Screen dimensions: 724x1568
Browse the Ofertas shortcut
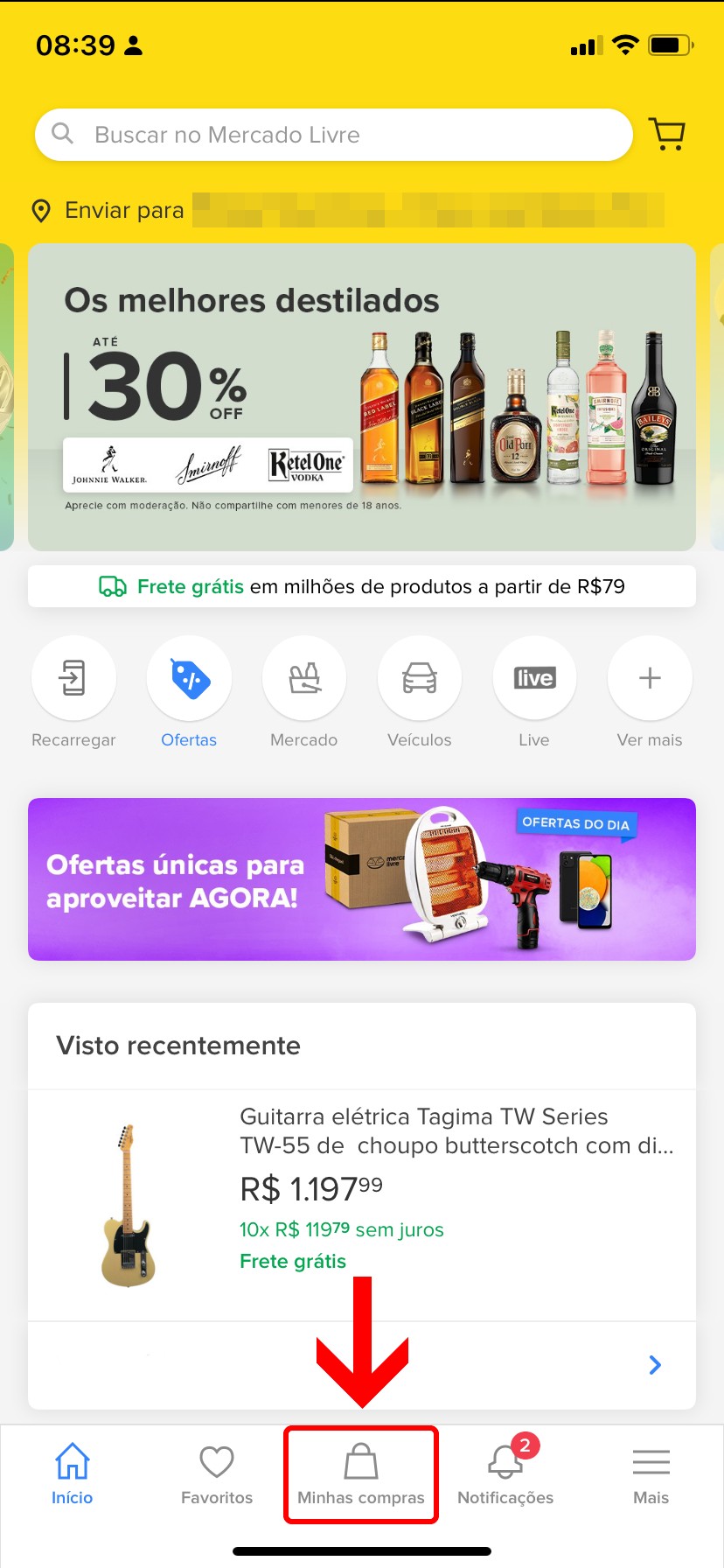[x=189, y=679]
